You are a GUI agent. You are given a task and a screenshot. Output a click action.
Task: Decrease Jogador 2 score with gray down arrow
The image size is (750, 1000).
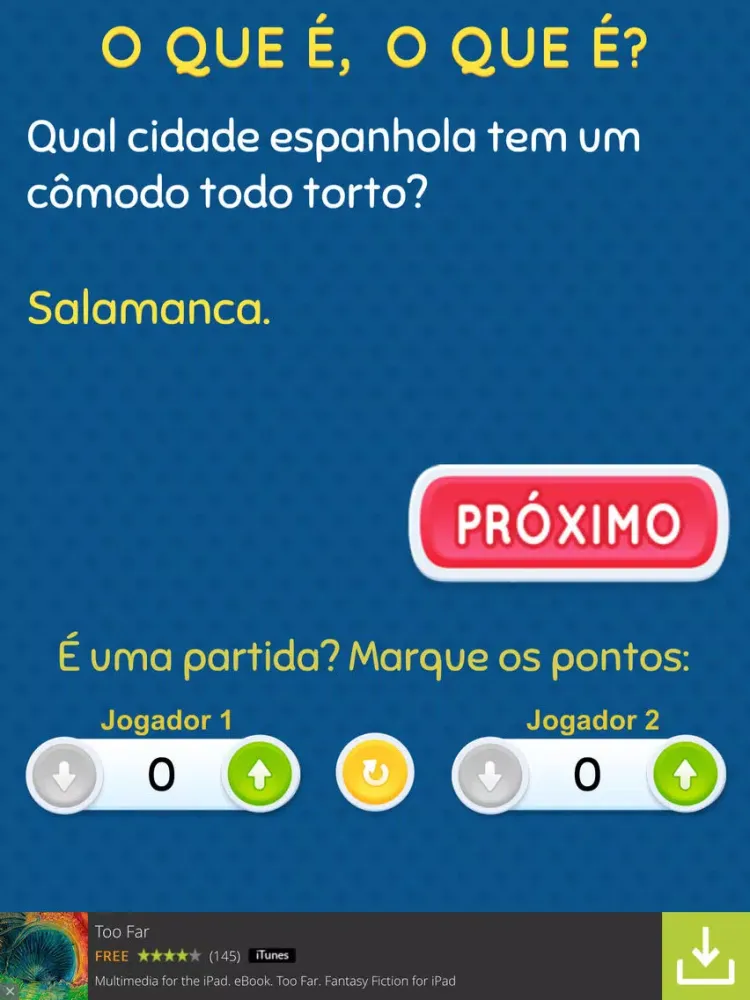[487, 775]
